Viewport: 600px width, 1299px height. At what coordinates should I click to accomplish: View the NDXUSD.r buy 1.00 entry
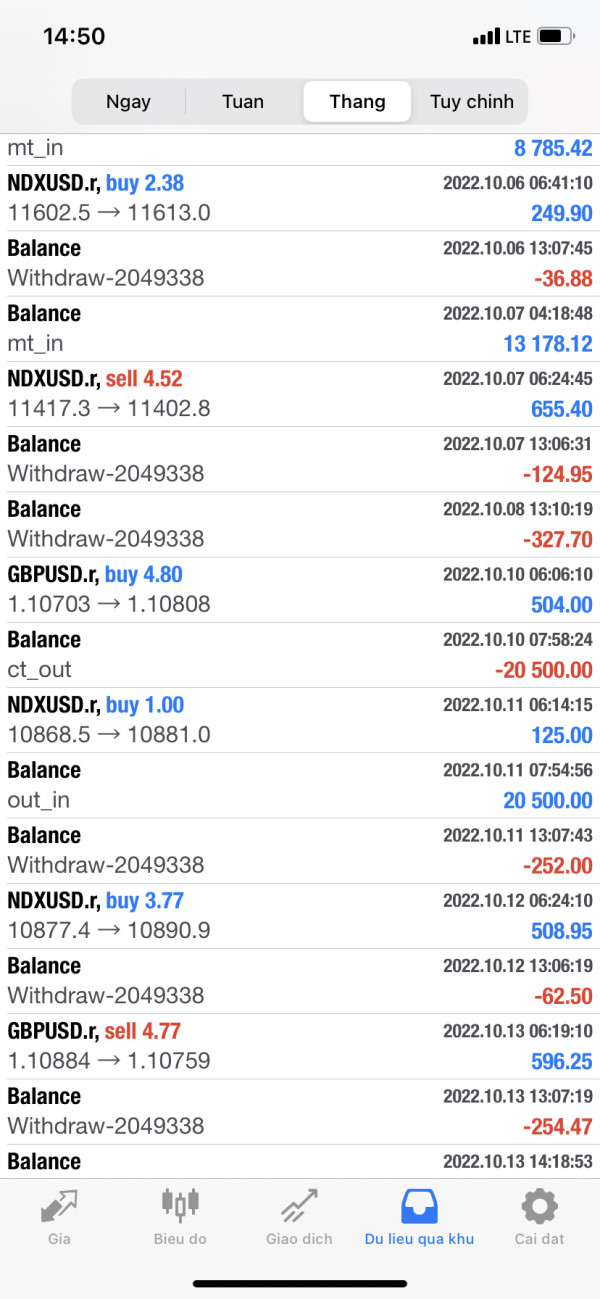tap(300, 720)
